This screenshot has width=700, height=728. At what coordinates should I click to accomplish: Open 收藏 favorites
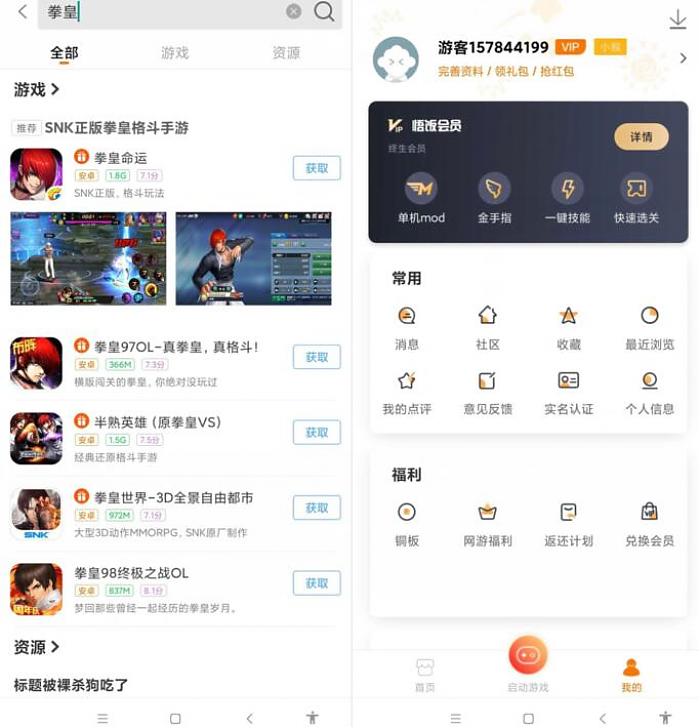(x=568, y=327)
